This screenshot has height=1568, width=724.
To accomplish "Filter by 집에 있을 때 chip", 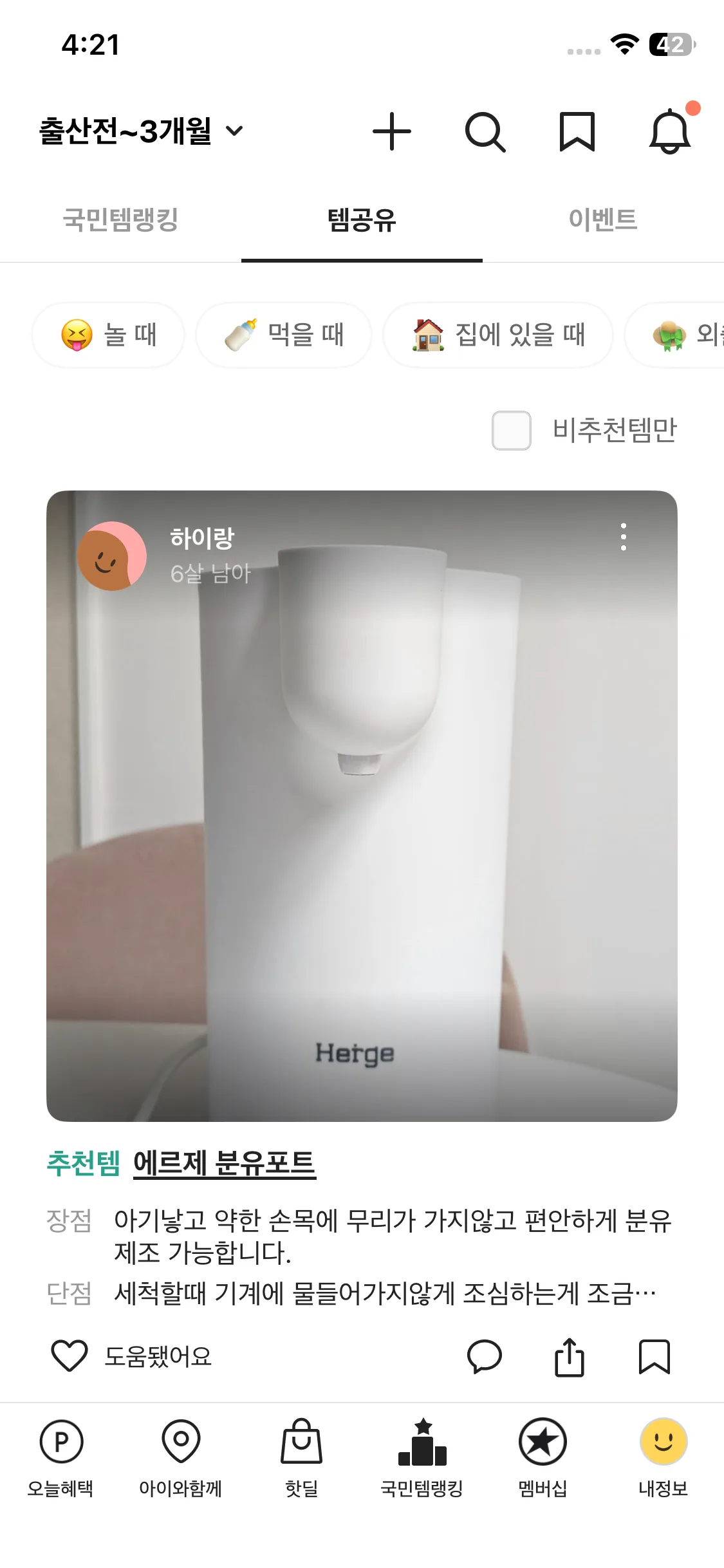I will click(497, 335).
